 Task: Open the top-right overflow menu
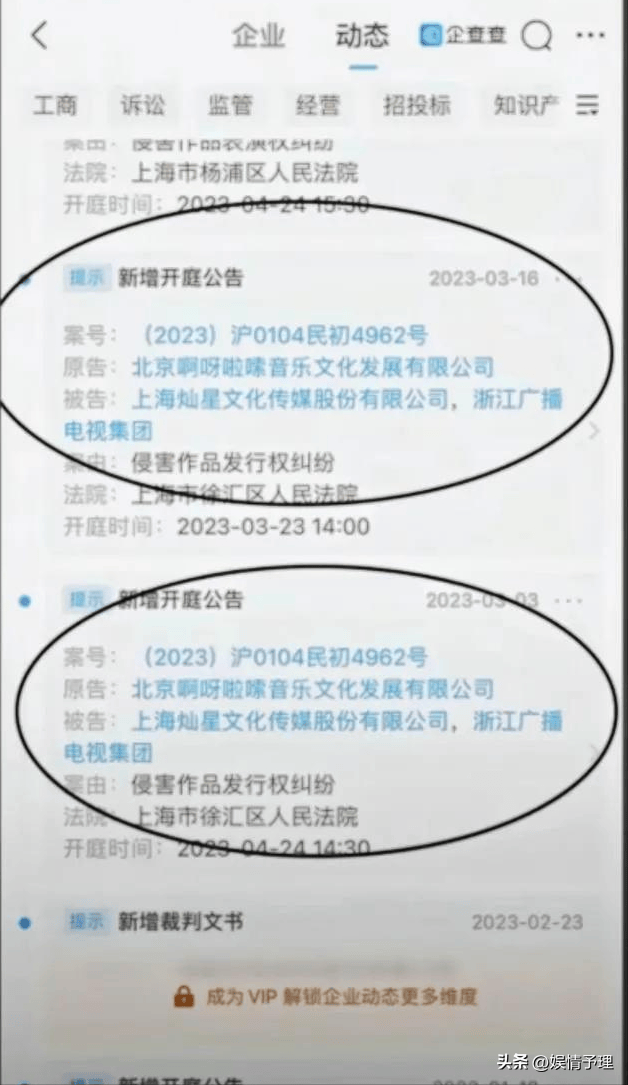point(591,36)
